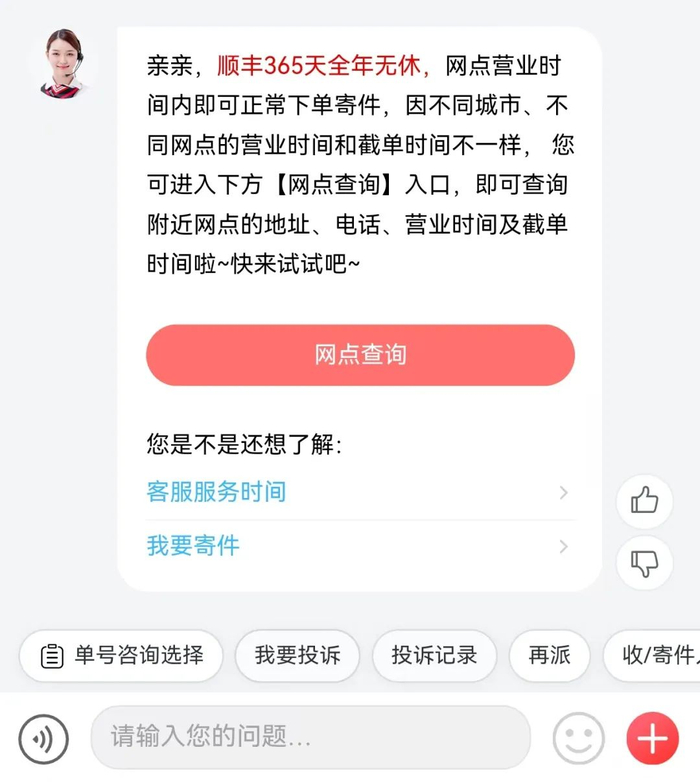Screen dimensions: 700x782
Task: Open the red plus attachment menu
Action: 652,738
